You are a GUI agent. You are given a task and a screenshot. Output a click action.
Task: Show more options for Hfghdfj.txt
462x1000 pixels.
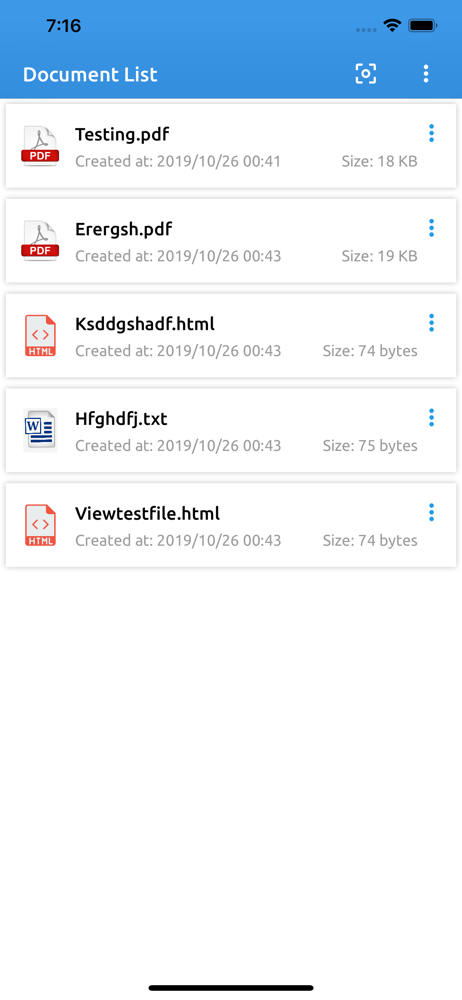click(x=431, y=418)
